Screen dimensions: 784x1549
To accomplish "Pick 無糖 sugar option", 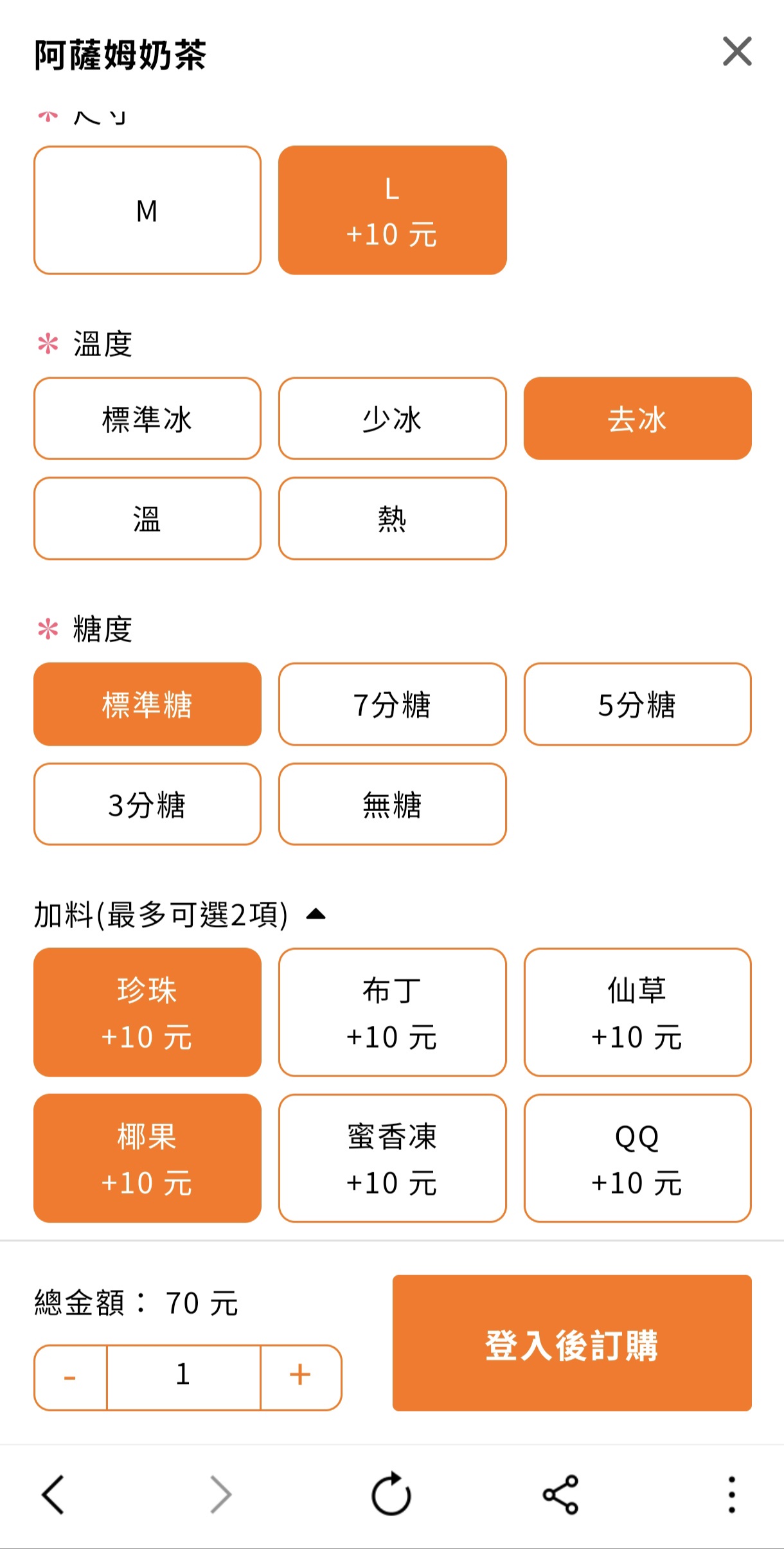I will click(x=392, y=804).
